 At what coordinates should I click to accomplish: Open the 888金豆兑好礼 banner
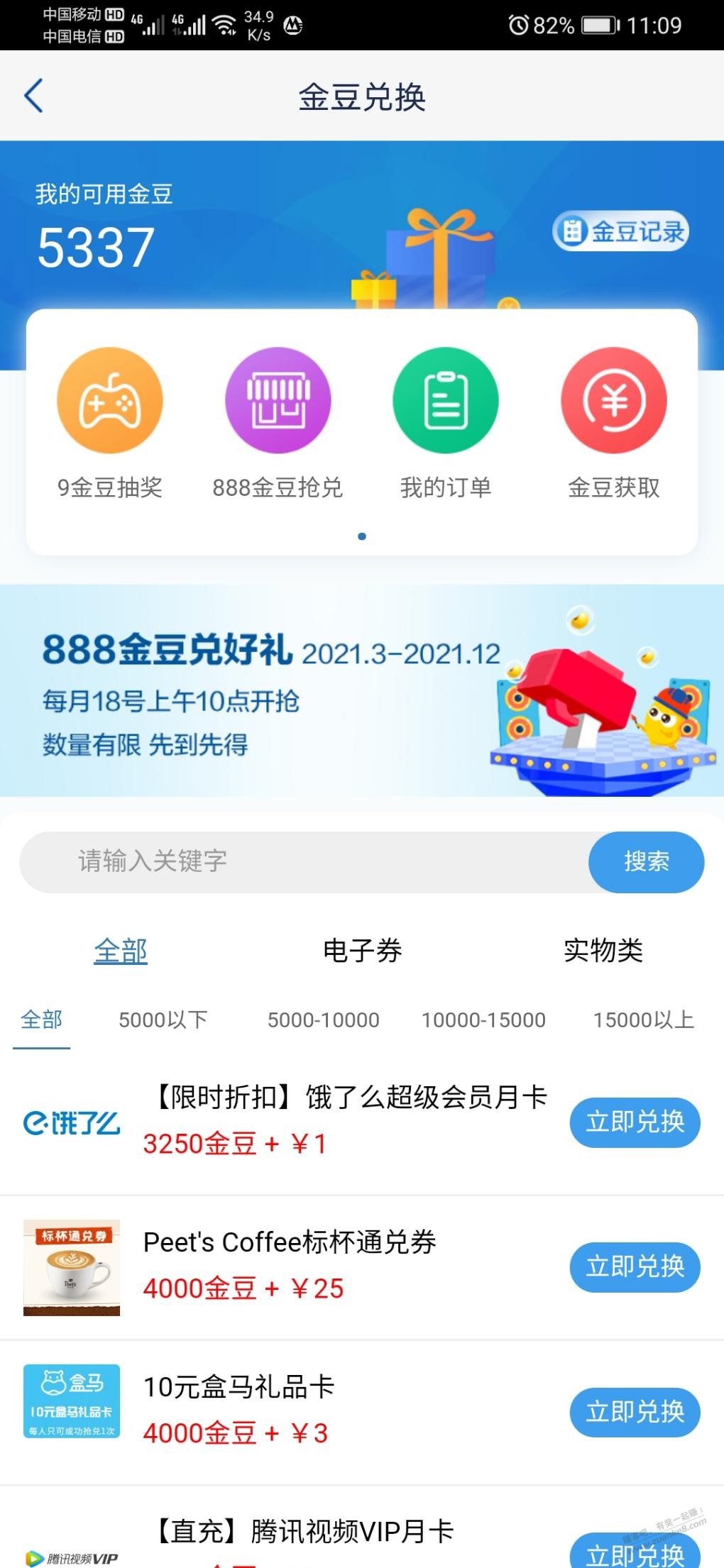pos(362,690)
